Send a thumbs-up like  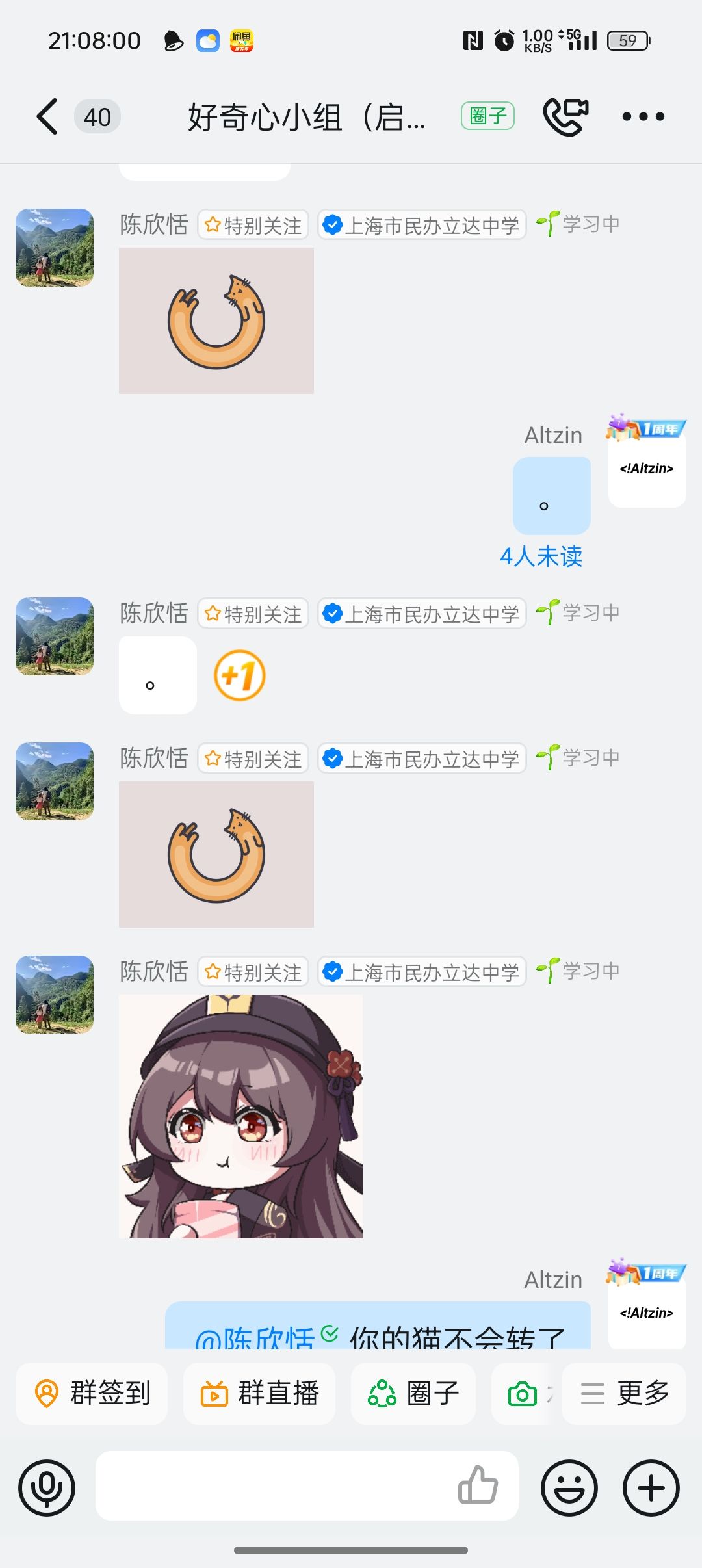[x=478, y=1486]
